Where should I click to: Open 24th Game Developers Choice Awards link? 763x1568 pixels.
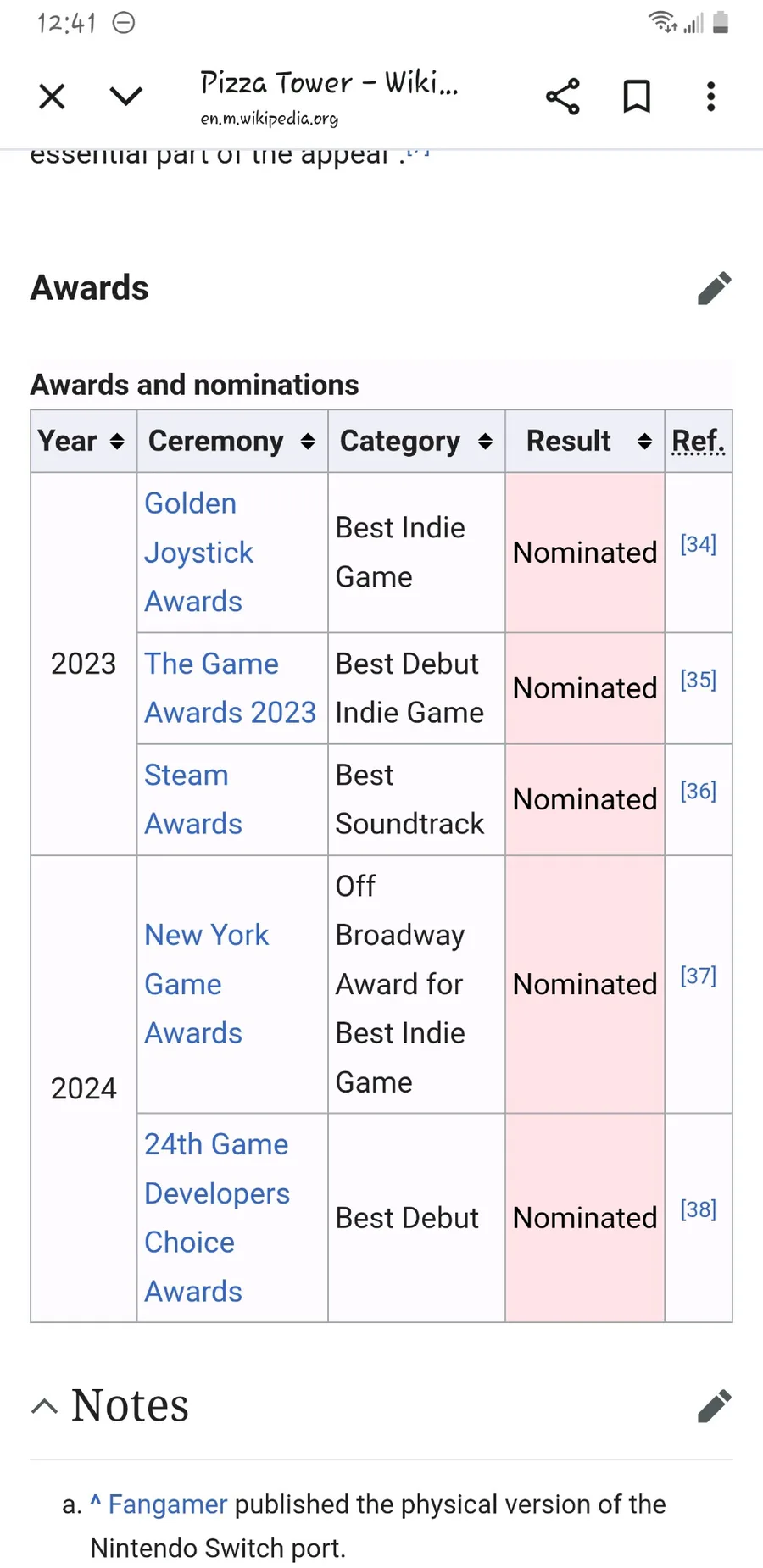[x=217, y=1218]
